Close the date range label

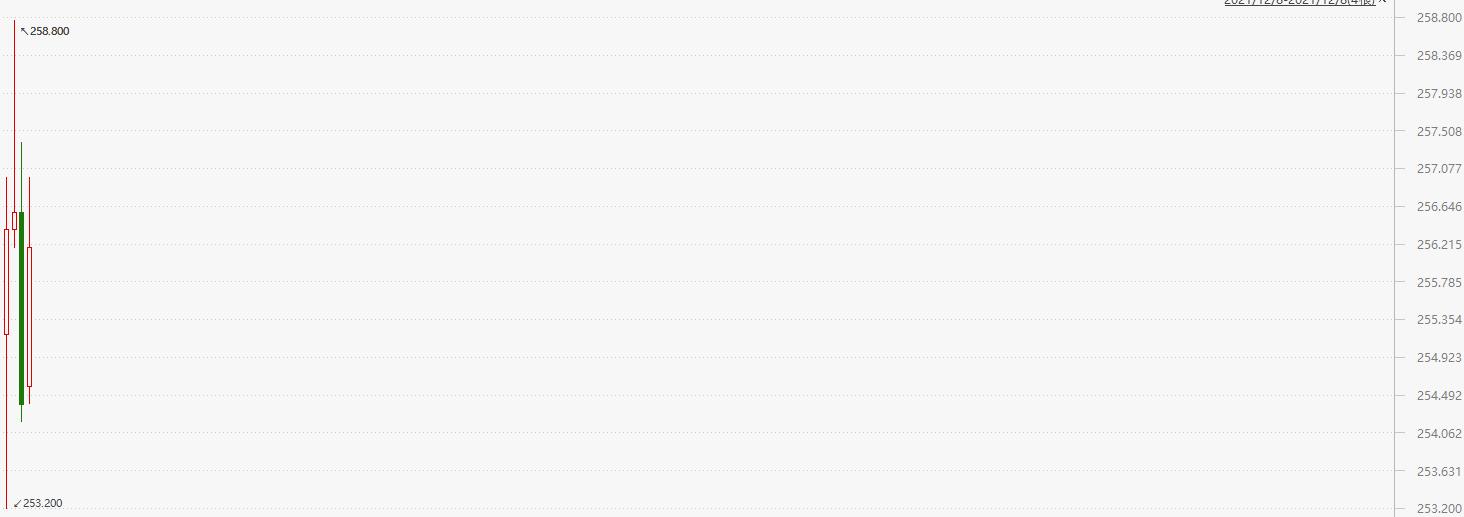pos(1382,3)
